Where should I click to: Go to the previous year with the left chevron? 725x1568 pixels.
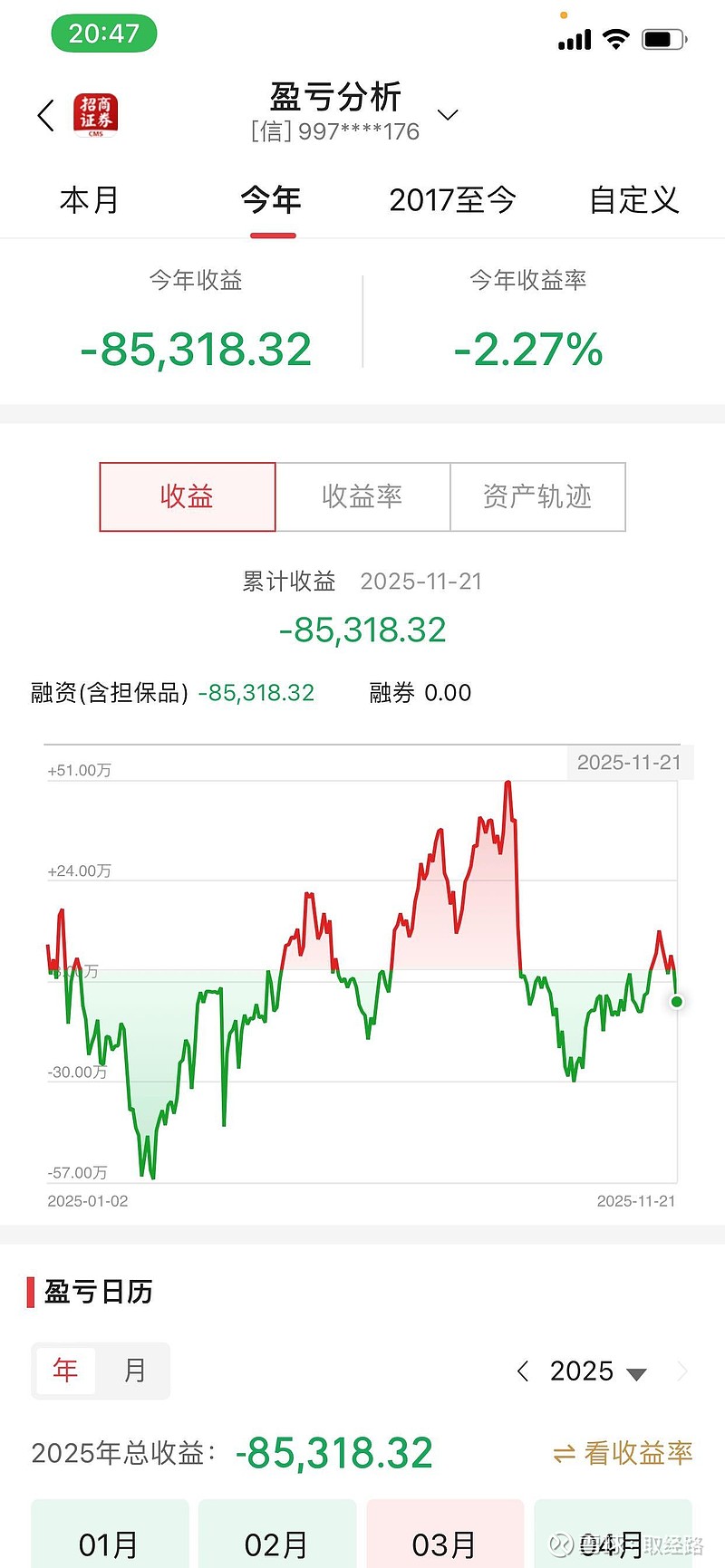[522, 1371]
